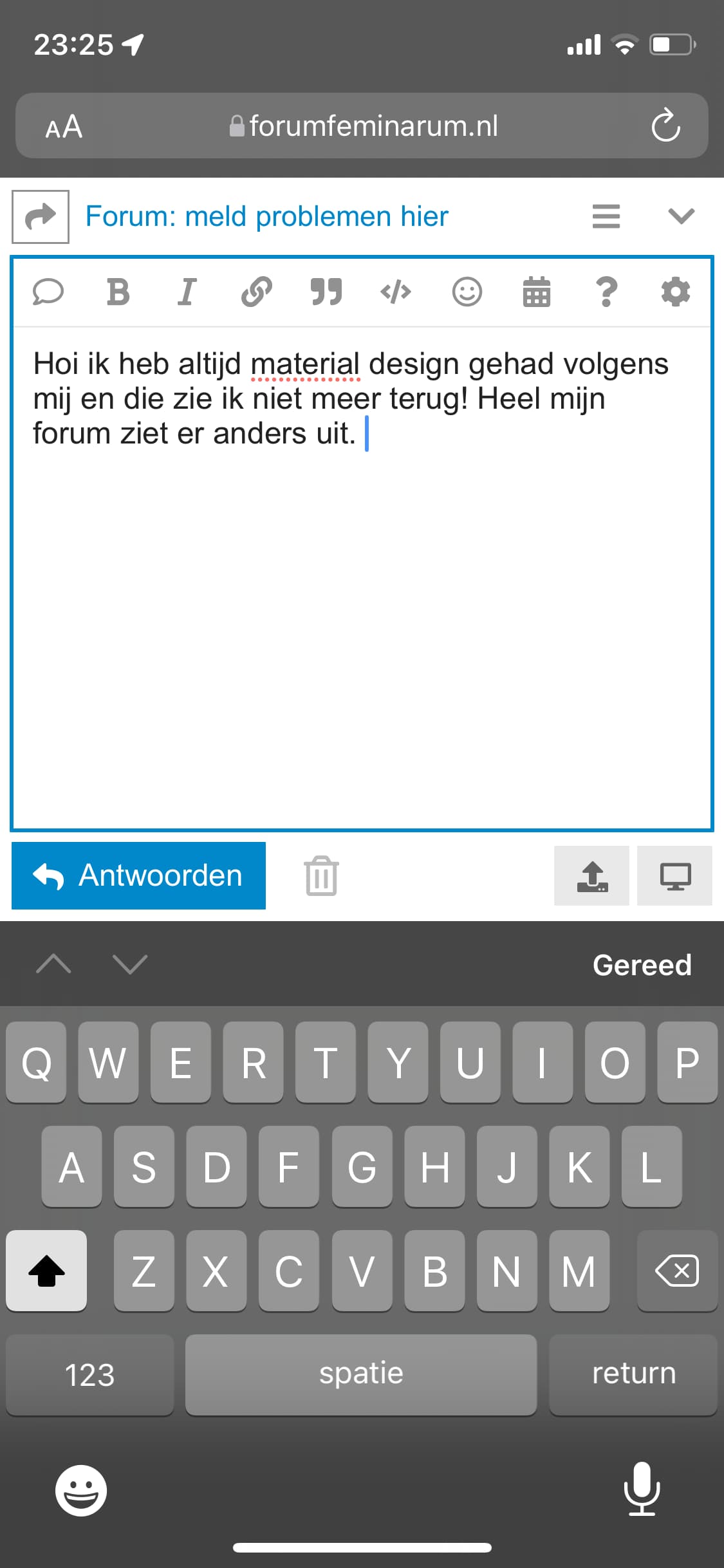Toggle the preview monitor button

click(674, 875)
